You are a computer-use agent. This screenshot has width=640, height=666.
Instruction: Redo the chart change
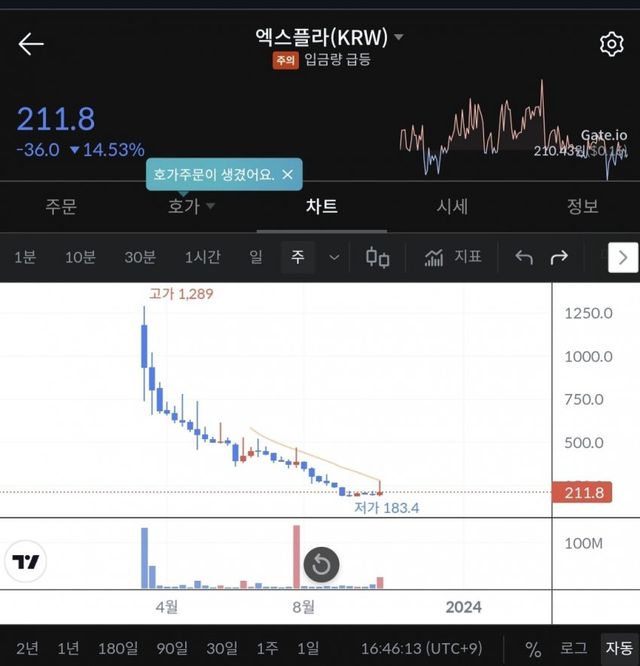(x=559, y=257)
